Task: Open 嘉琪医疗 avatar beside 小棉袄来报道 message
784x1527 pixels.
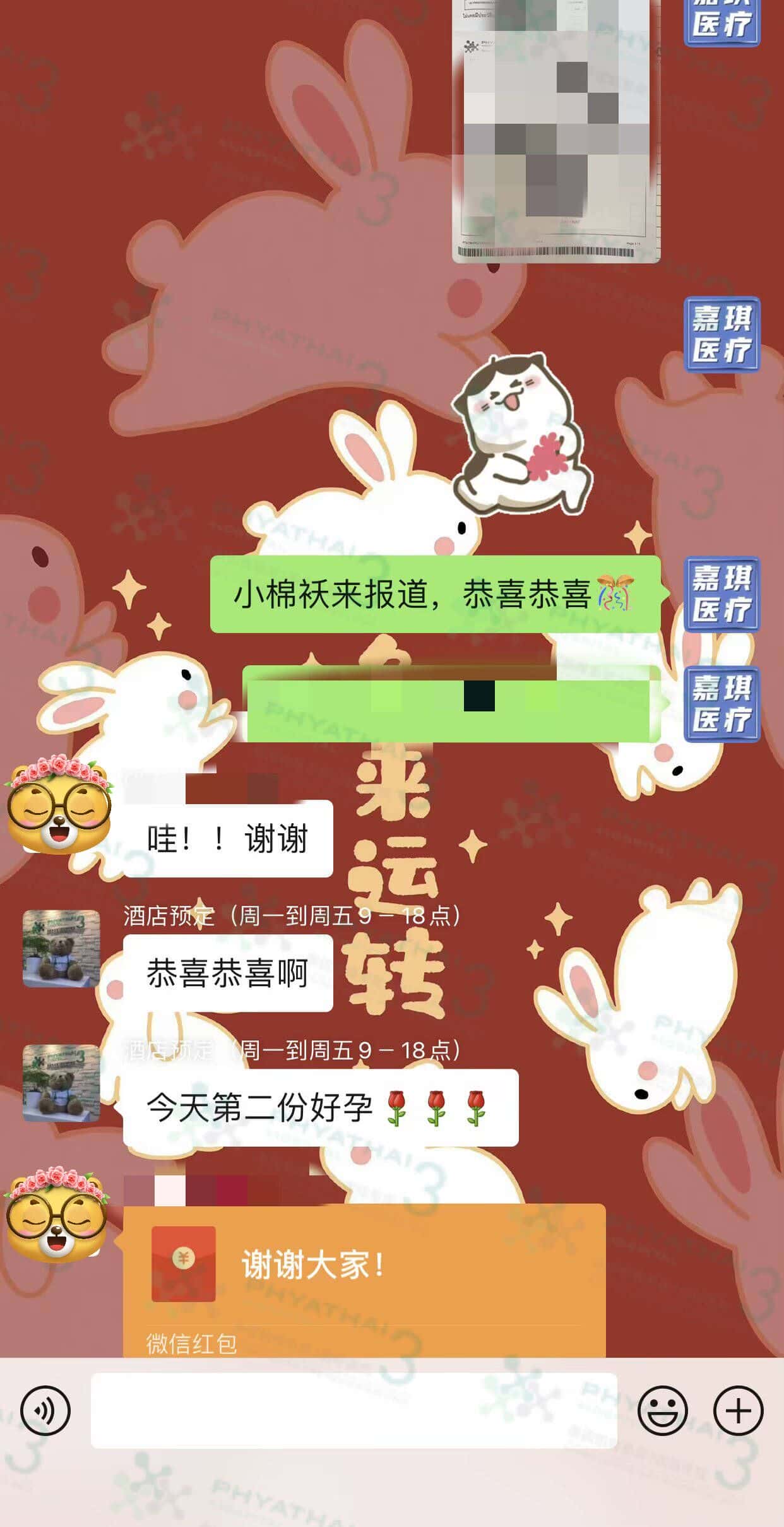Action: [722, 593]
